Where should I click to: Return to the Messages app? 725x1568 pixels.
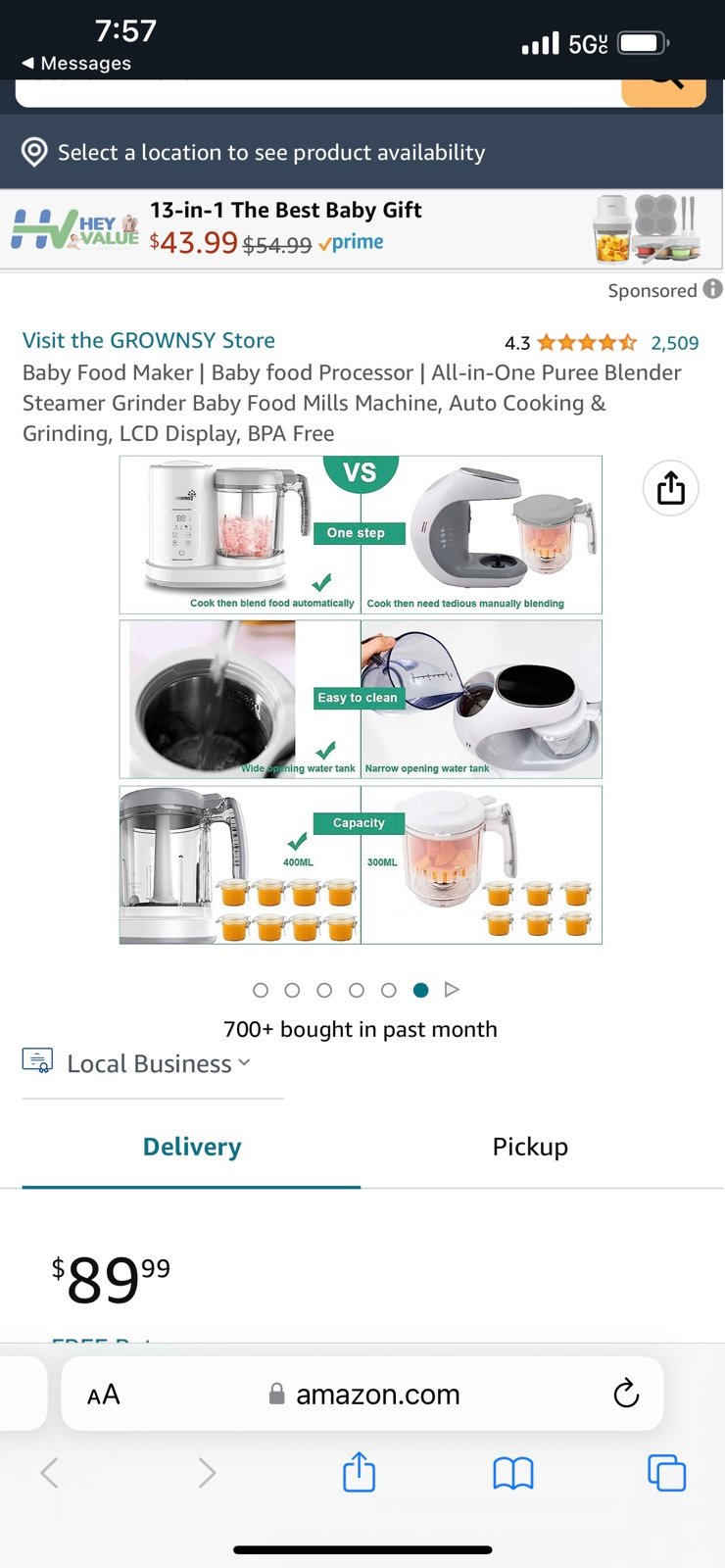[76, 63]
